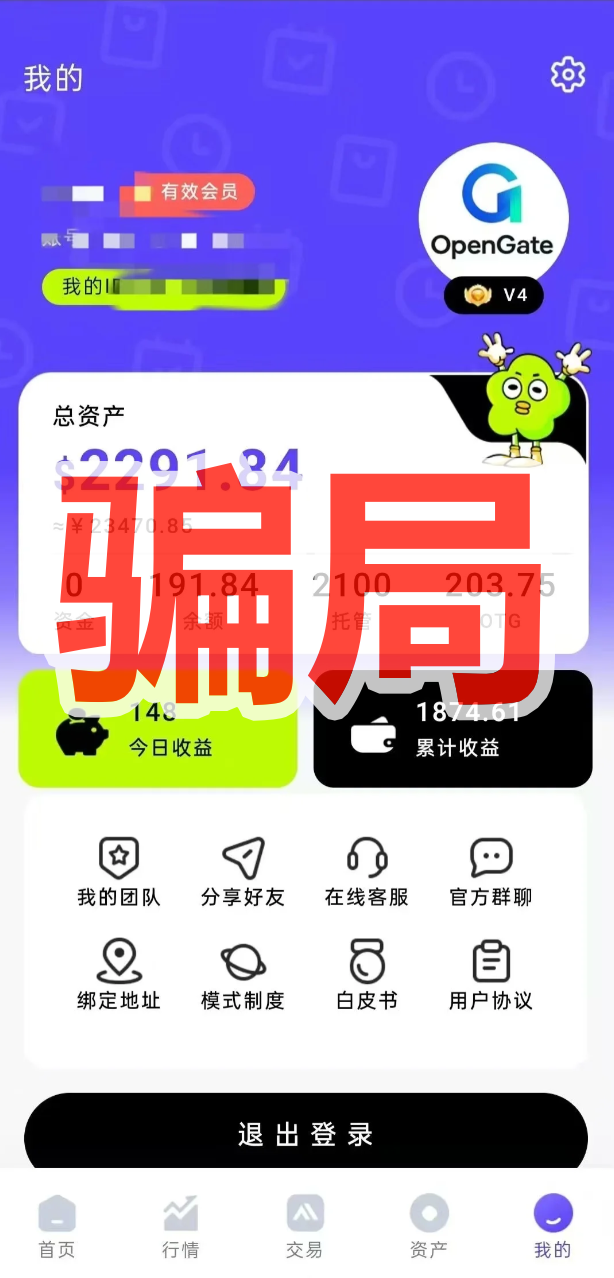This screenshot has width=614, height=1278.
Task: Open 绑定地址 to bind address
Action: (x=119, y=973)
